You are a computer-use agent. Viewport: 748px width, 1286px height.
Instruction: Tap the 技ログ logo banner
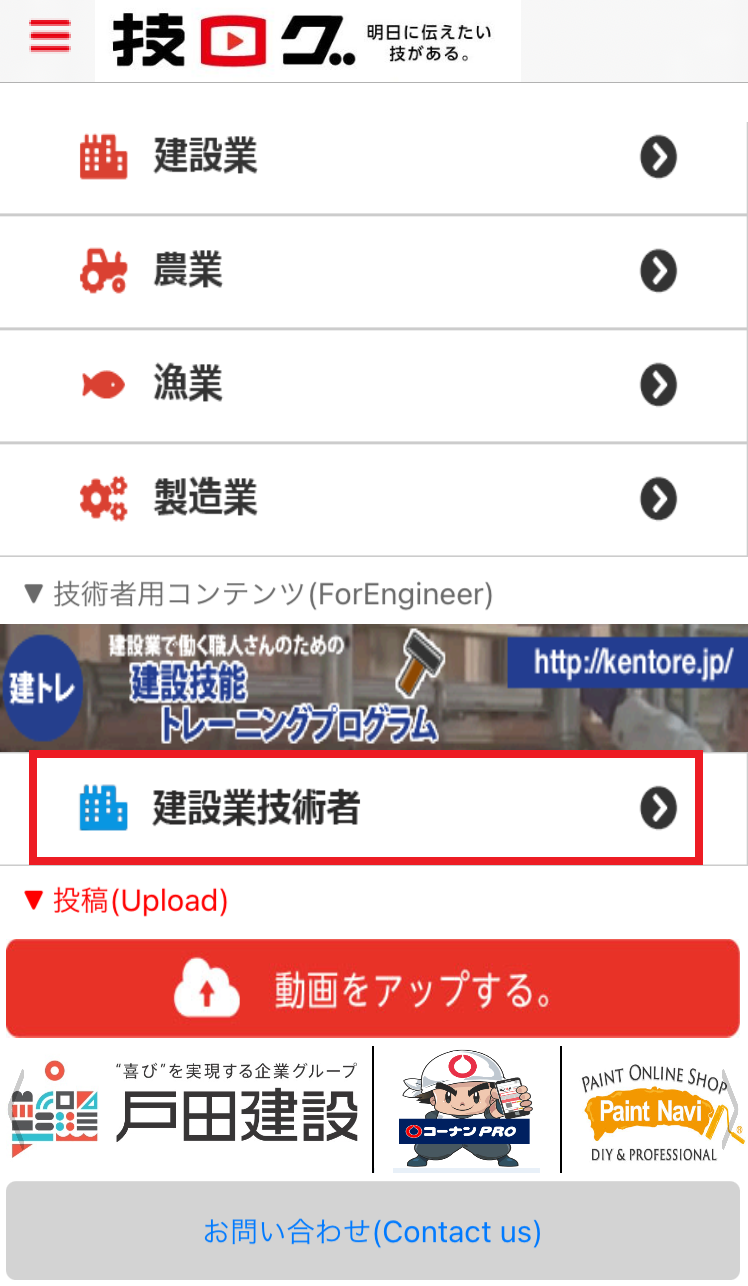click(x=308, y=41)
